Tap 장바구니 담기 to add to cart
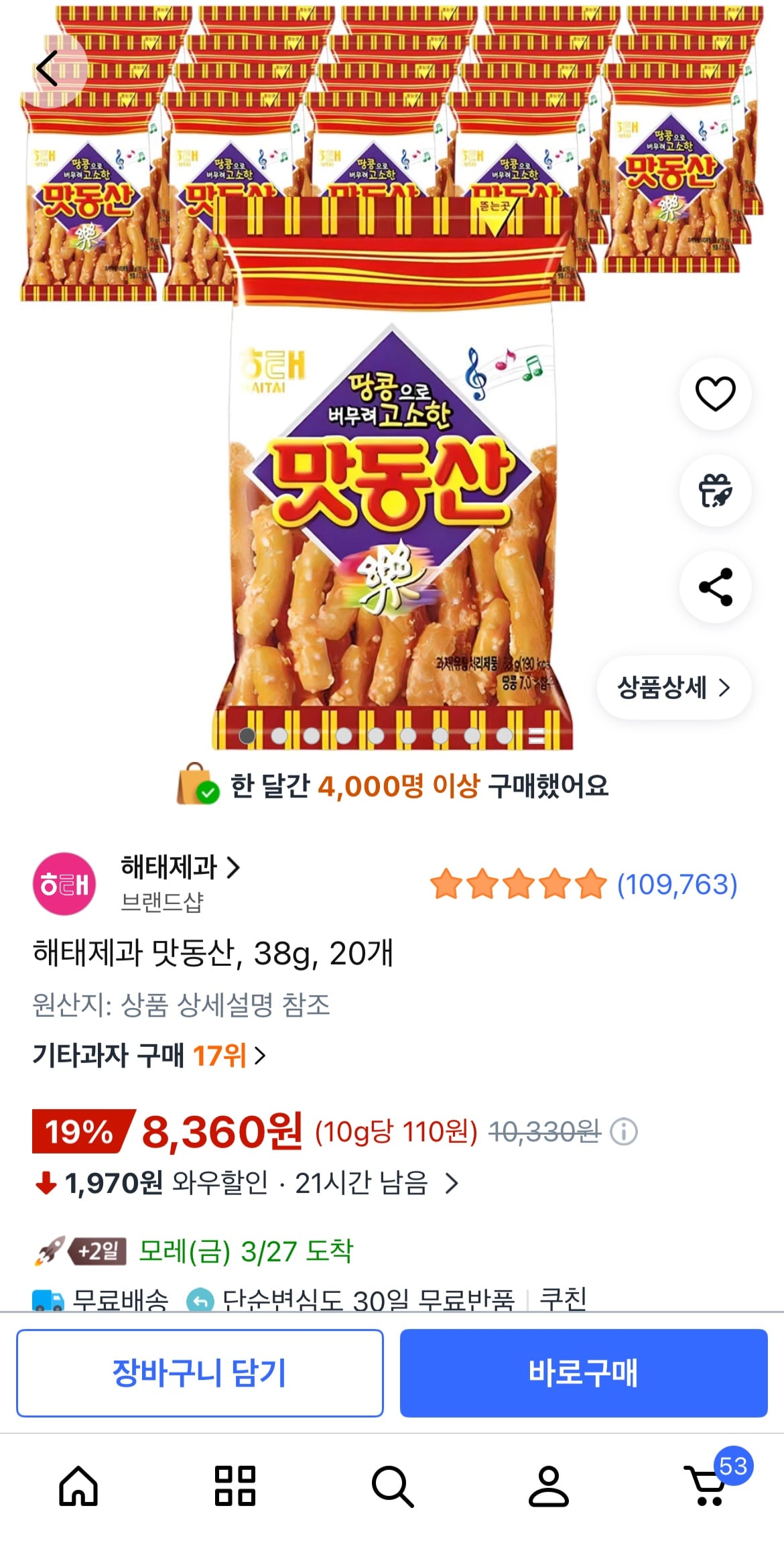This screenshot has width=784, height=1559. 200,1373
